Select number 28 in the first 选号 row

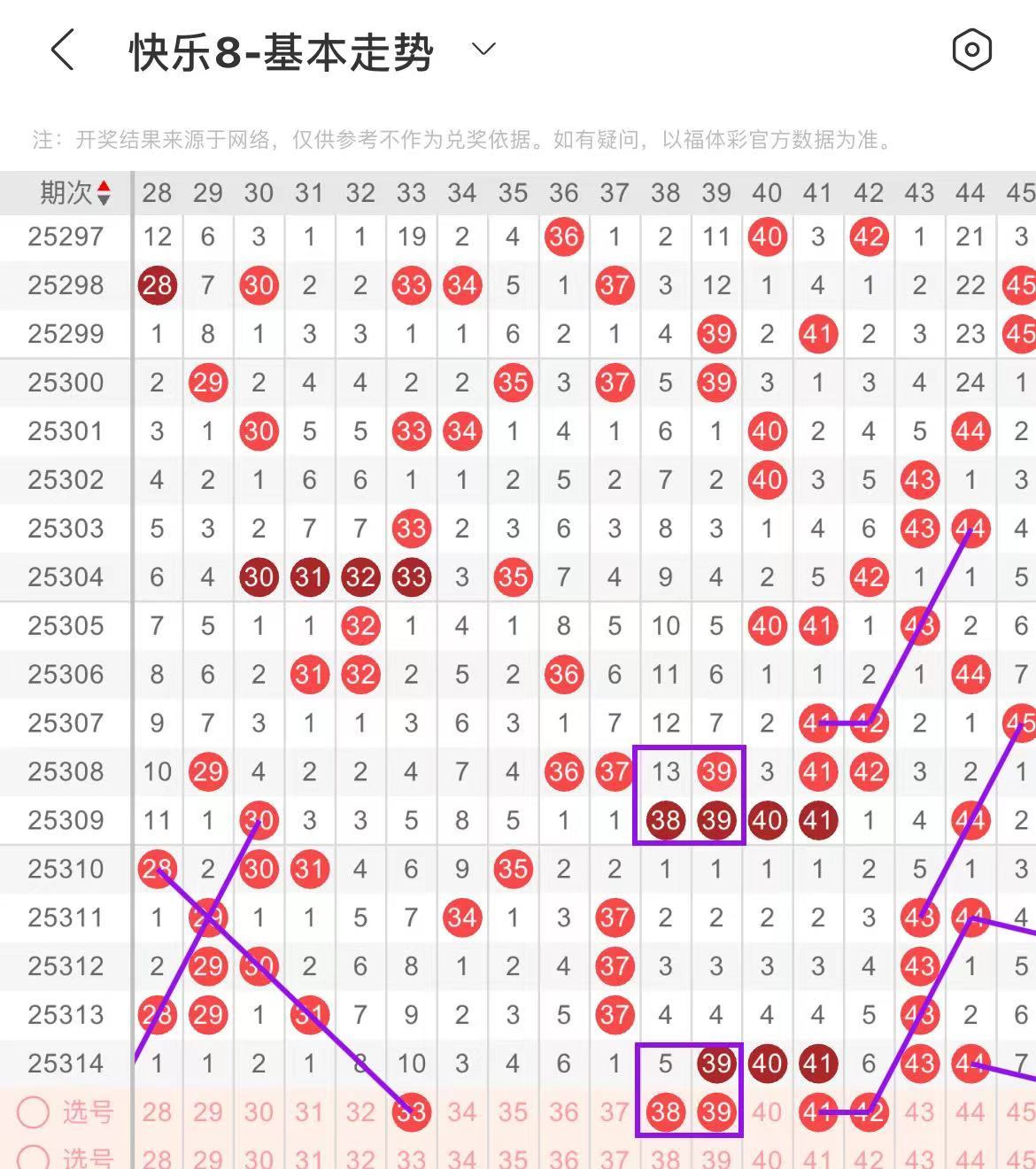(x=157, y=1112)
